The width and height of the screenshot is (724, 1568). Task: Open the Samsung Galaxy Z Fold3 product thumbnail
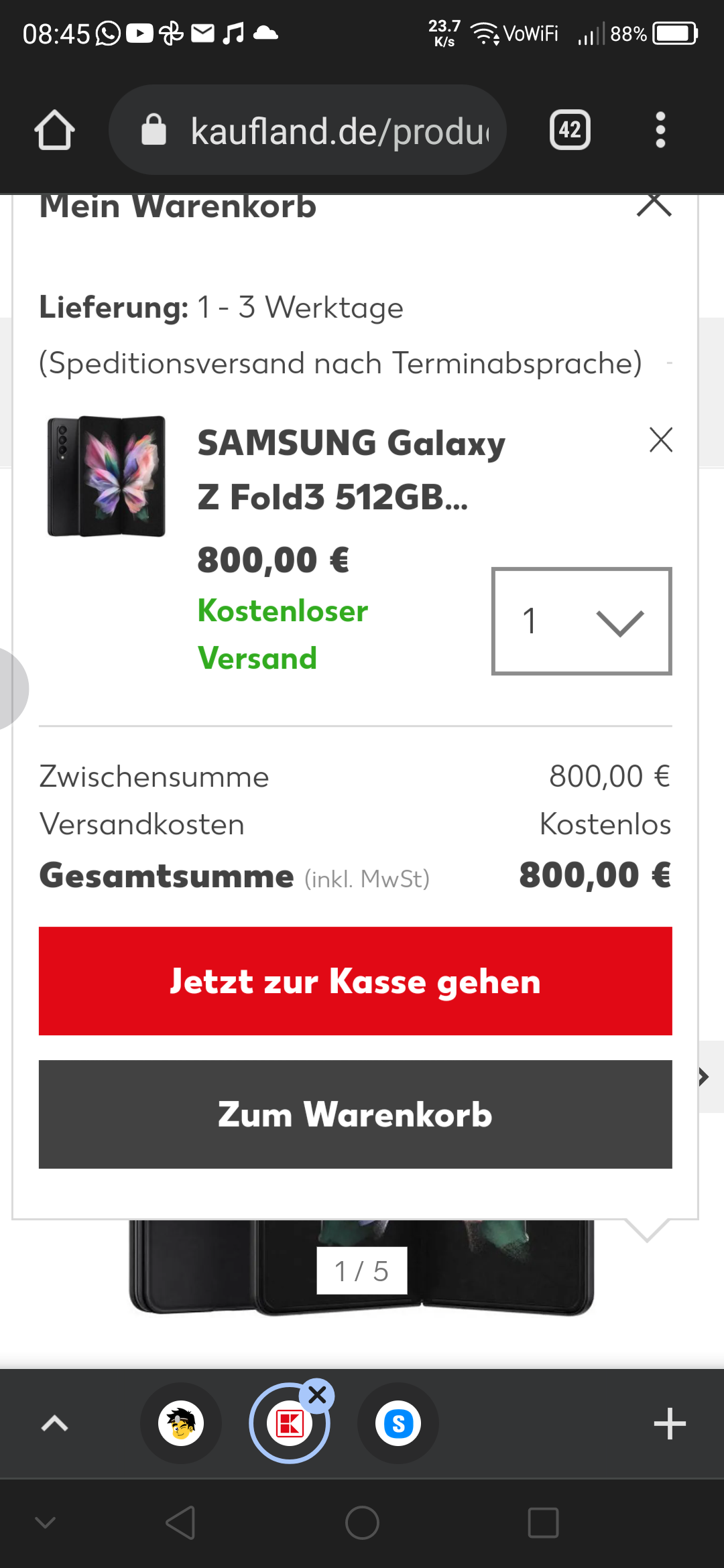coord(106,476)
